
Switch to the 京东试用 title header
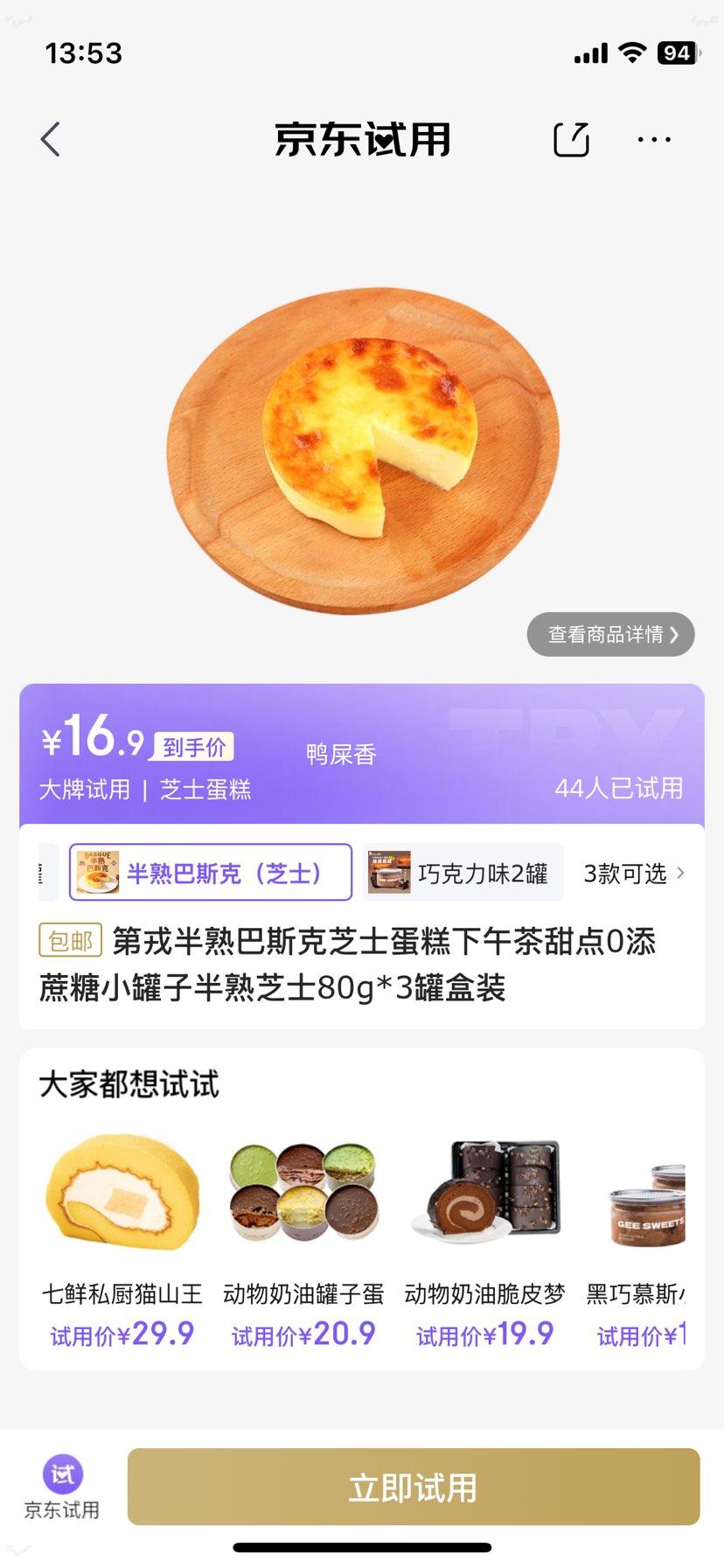click(361, 140)
